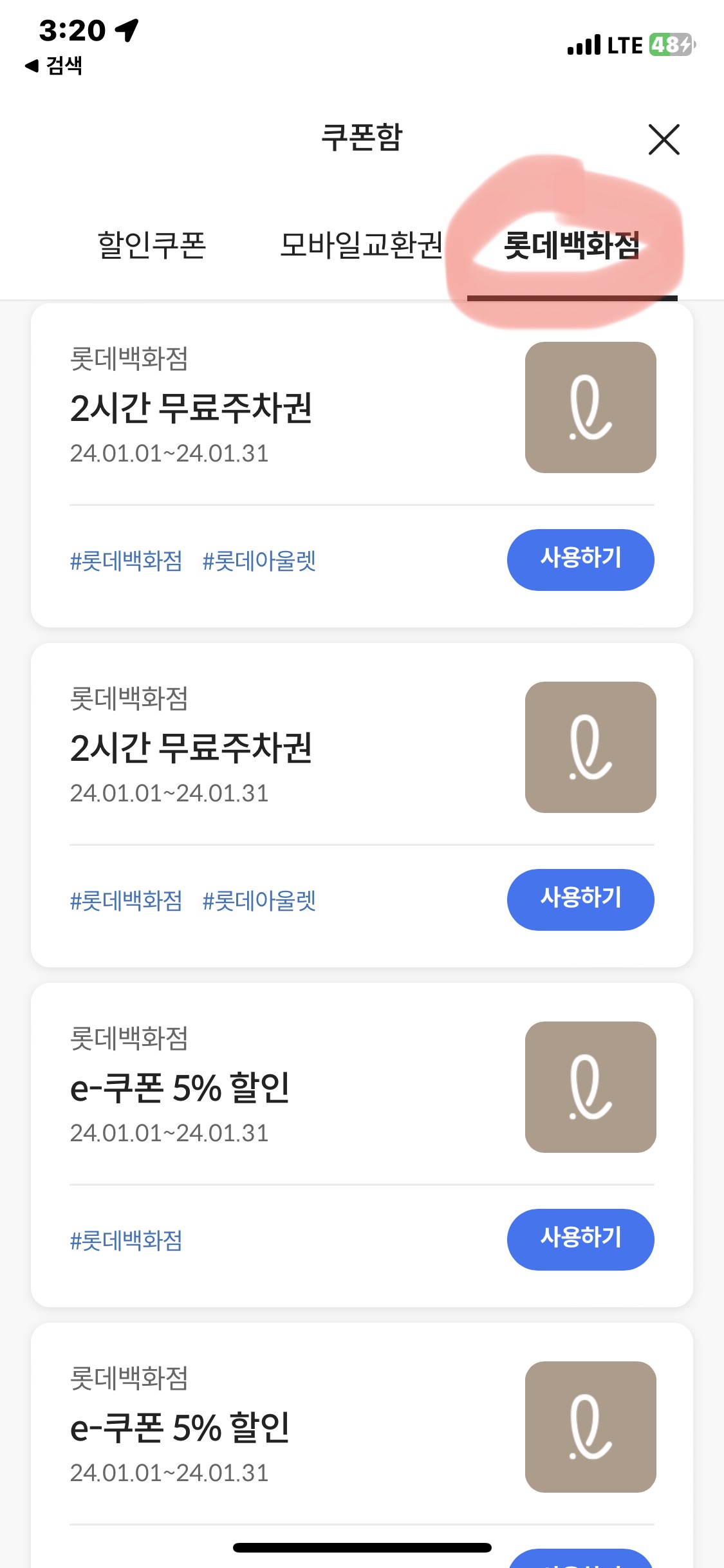The image size is (724, 1568).
Task: Select the 롯데백화점 tab
Action: pos(571,245)
